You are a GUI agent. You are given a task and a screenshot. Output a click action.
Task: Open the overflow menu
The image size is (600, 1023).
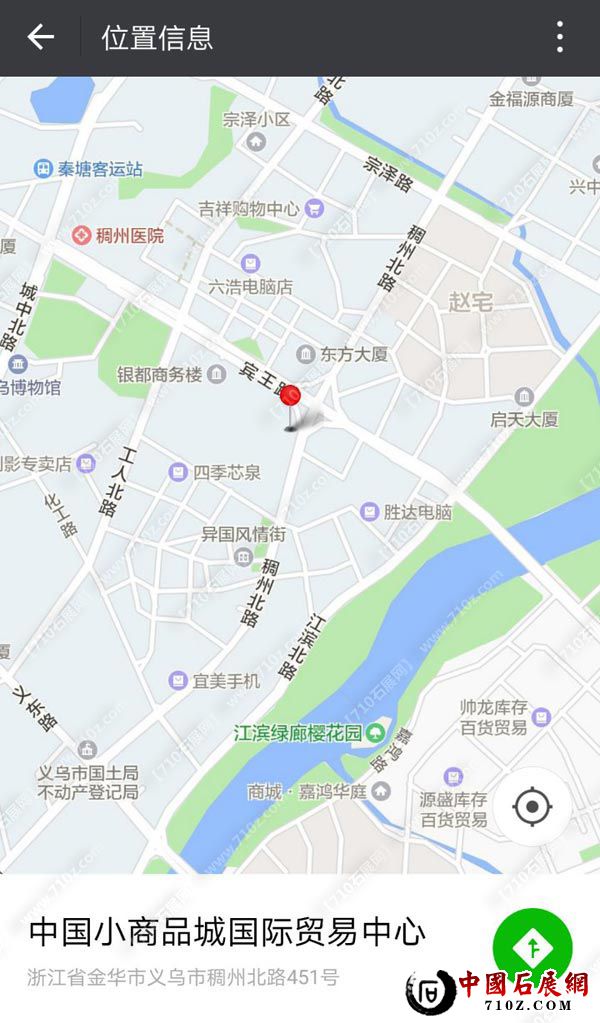(559, 38)
